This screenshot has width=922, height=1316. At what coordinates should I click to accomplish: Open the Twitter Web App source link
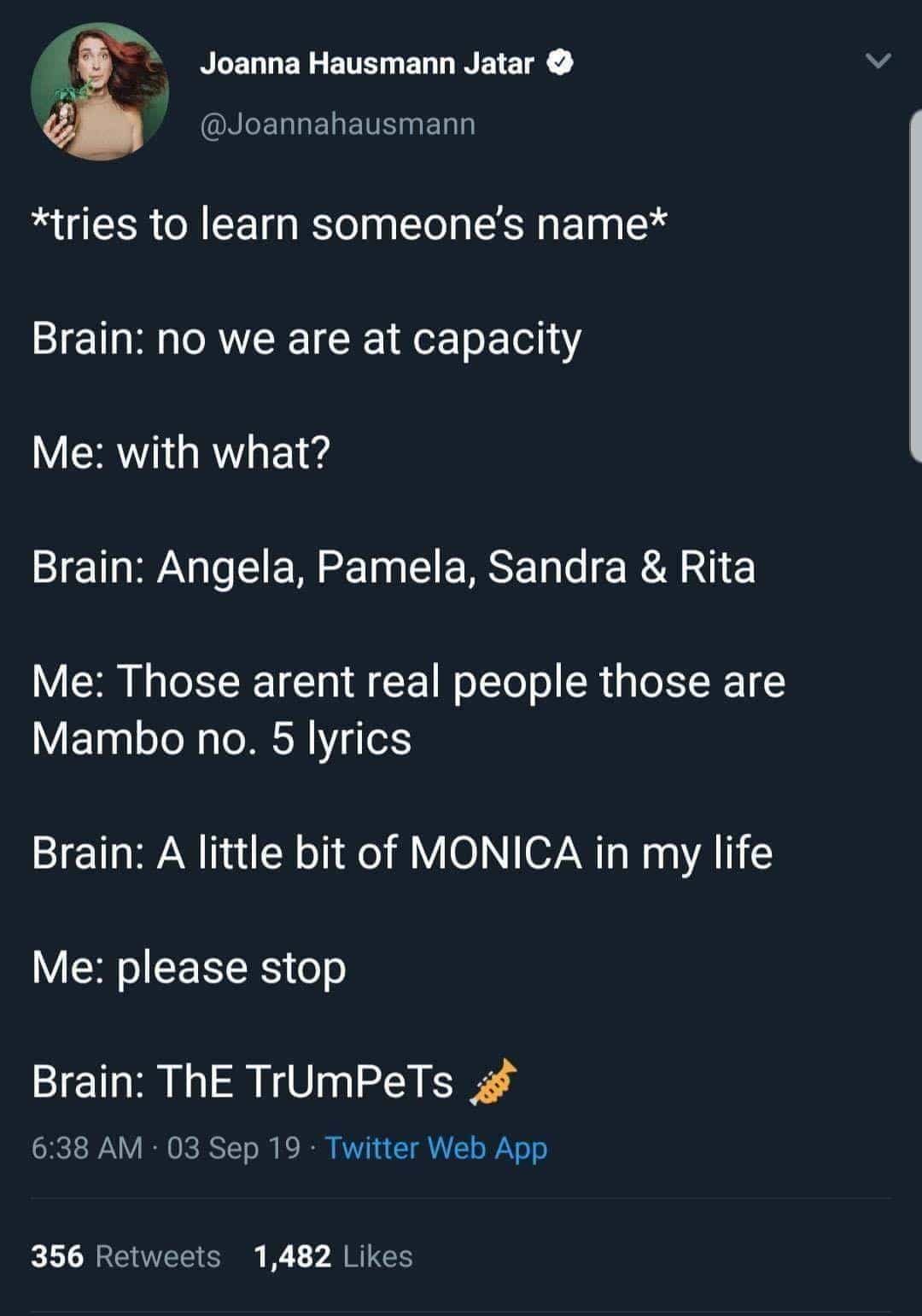pyautogui.click(x=436, y=1148)
